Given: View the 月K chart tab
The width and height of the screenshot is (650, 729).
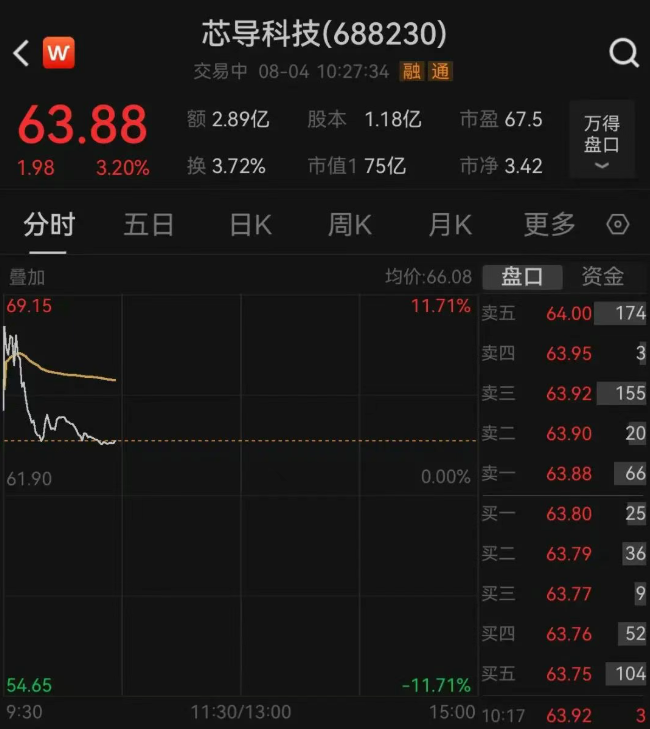Looking at the screenshot, I should [x=450, y=225].
